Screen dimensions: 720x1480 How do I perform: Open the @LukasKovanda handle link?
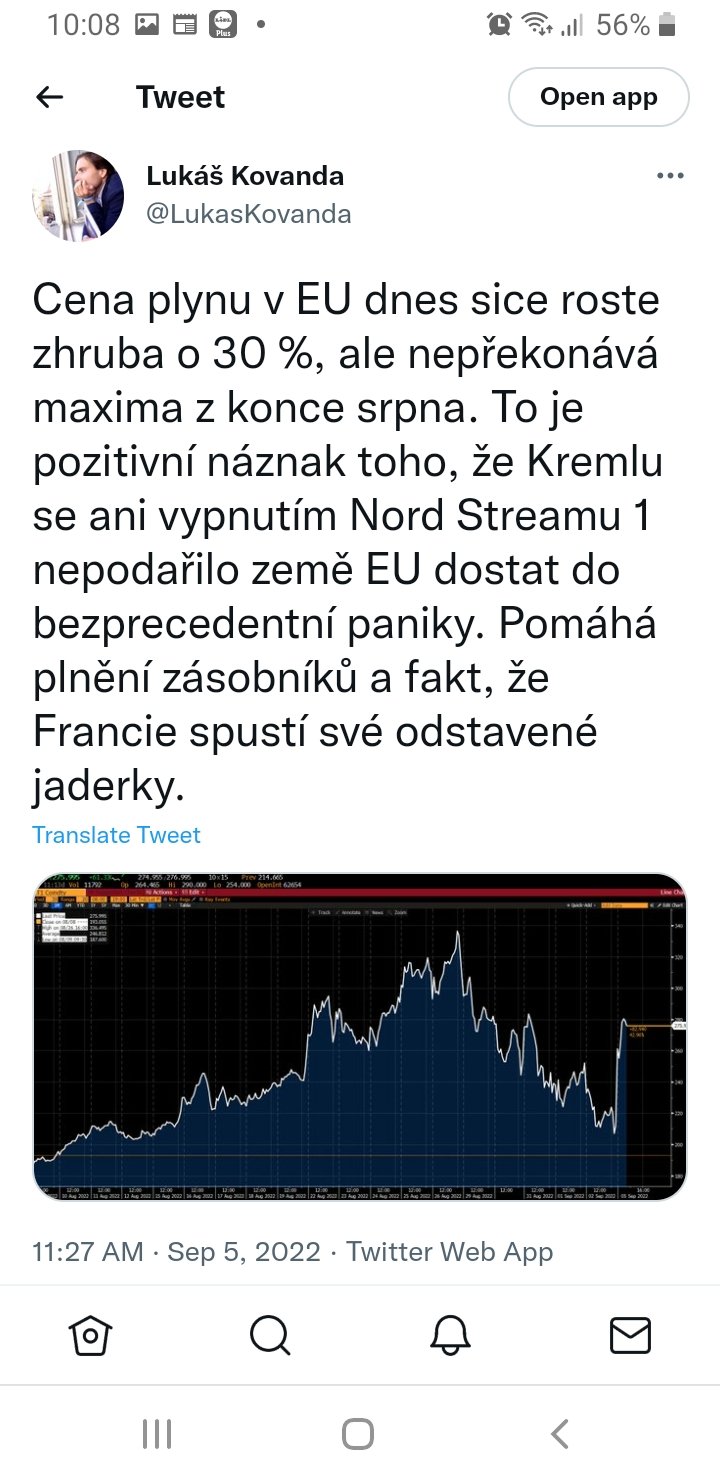point(249,213)
